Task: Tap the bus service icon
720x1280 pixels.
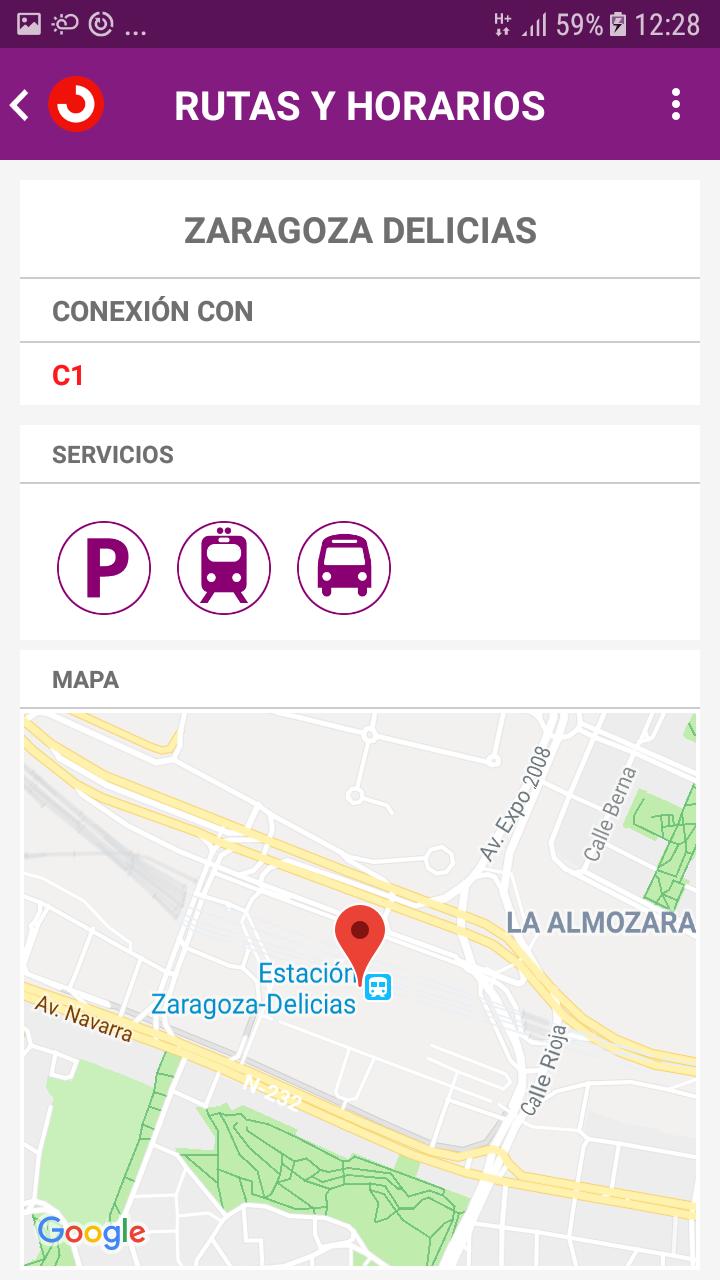Action: pos(344,567)
